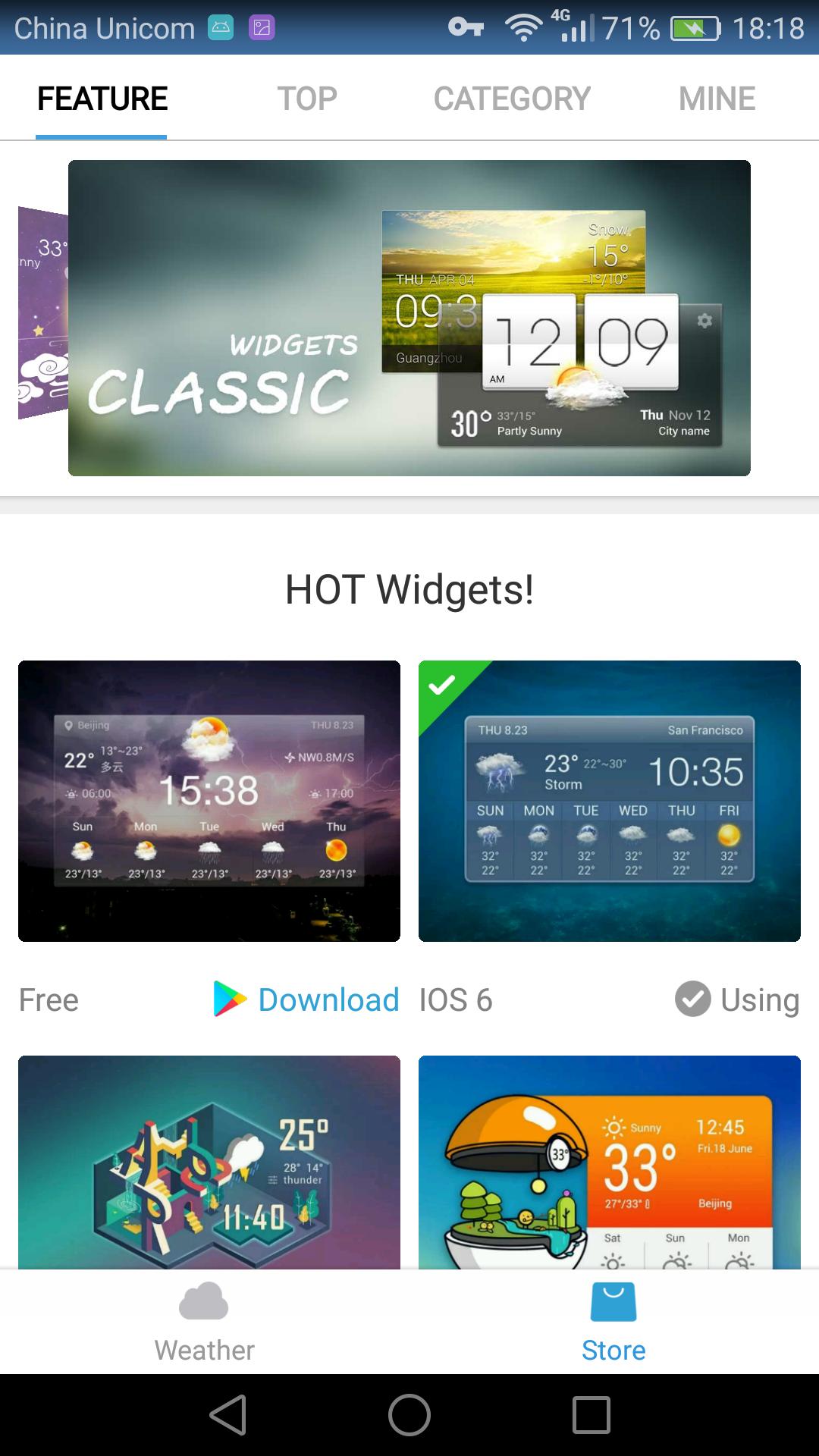Open the orange 33° Beijing widget card
Viewport: 819px width, 1456px height.
pos(609,1162)
